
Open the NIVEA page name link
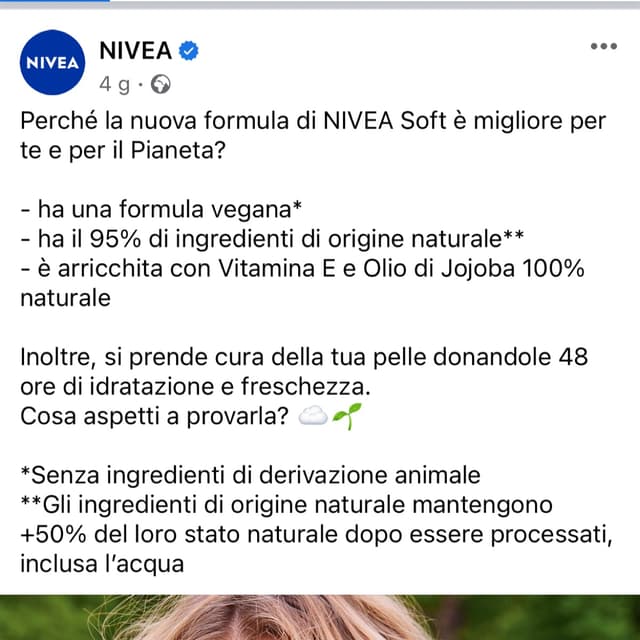(136, 50)
